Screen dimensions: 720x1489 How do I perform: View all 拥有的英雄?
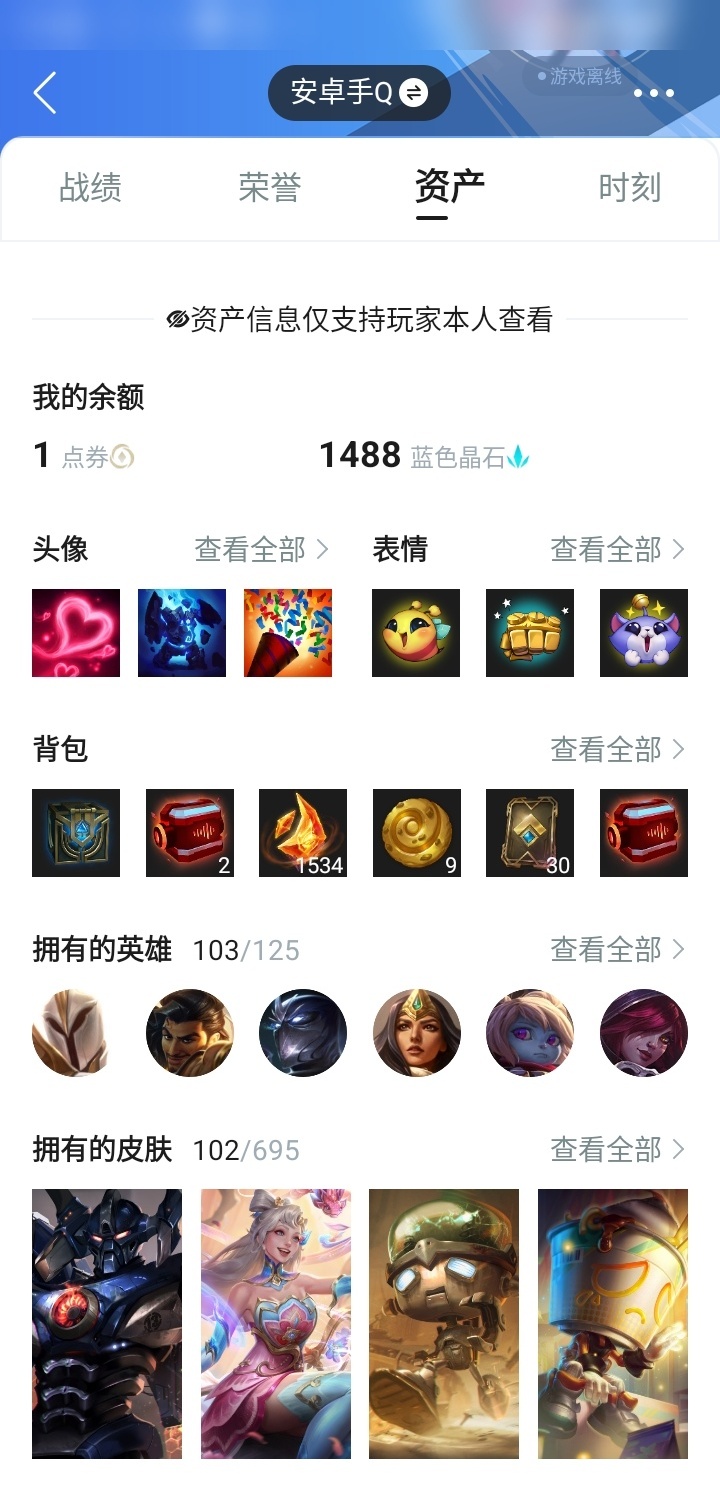tap(619, 949)
